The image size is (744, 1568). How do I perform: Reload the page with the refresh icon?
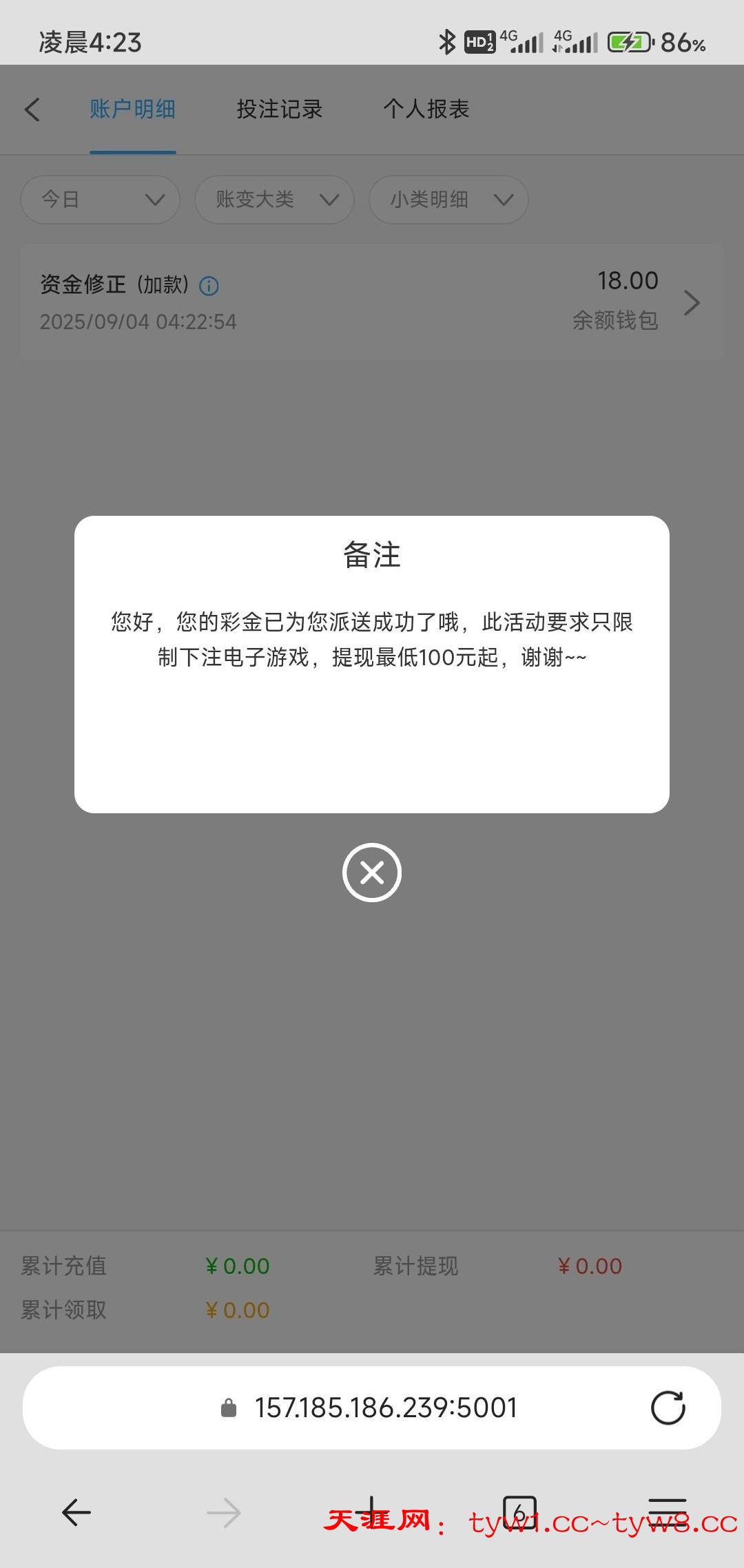click(668, 1408)
